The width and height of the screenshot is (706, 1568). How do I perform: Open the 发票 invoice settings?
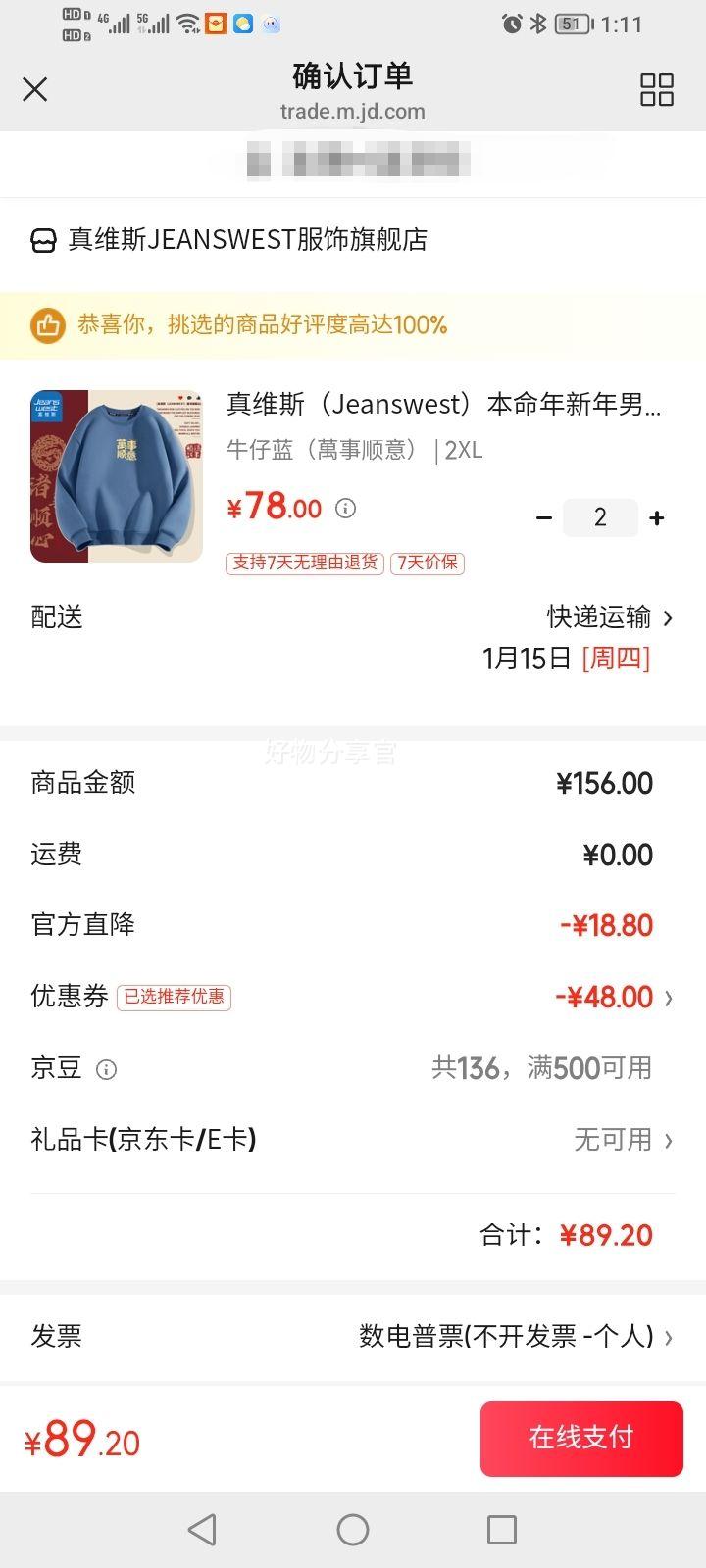353,1336
